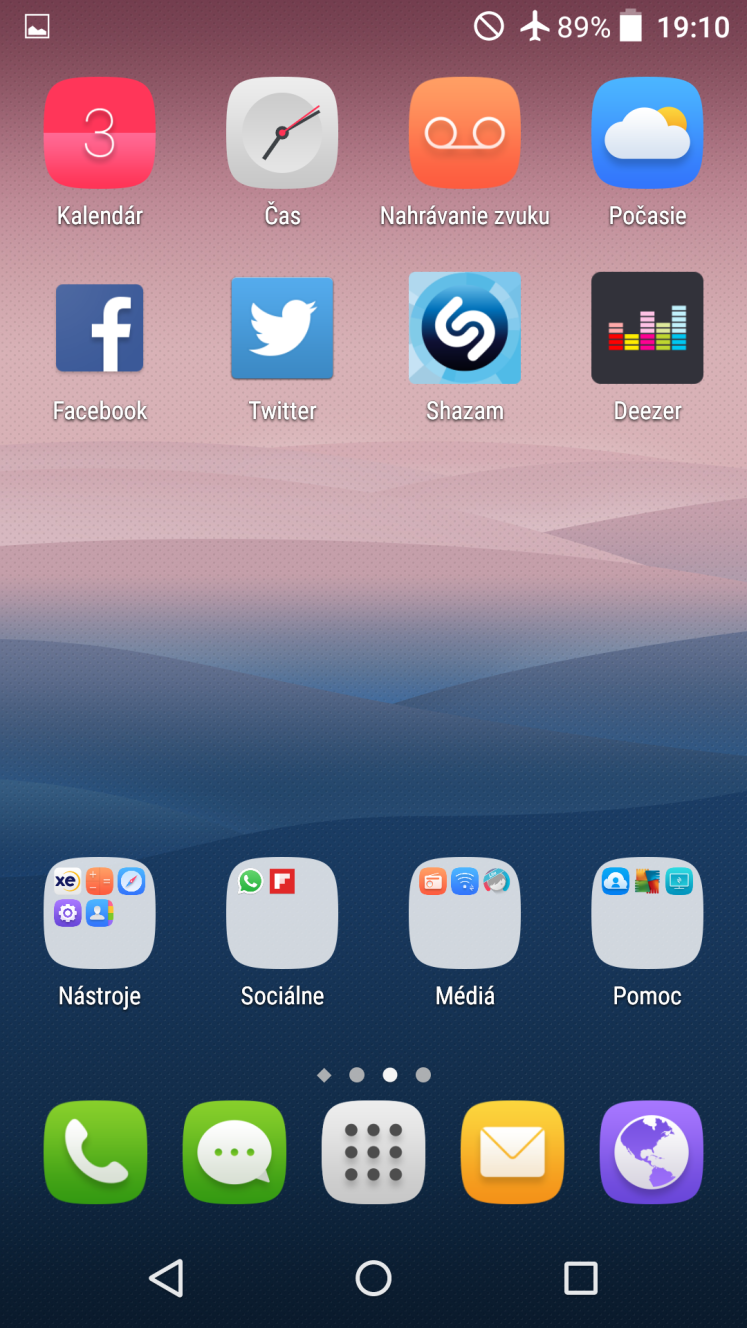Expand the Médiá folder
This screenshot has height=1328, width=747.
click(465, 913)
